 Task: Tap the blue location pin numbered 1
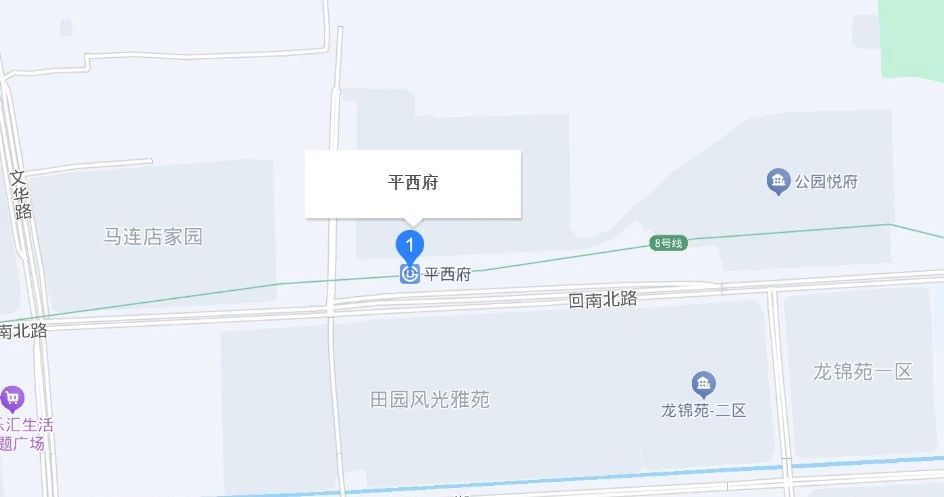tap(410, 245)
